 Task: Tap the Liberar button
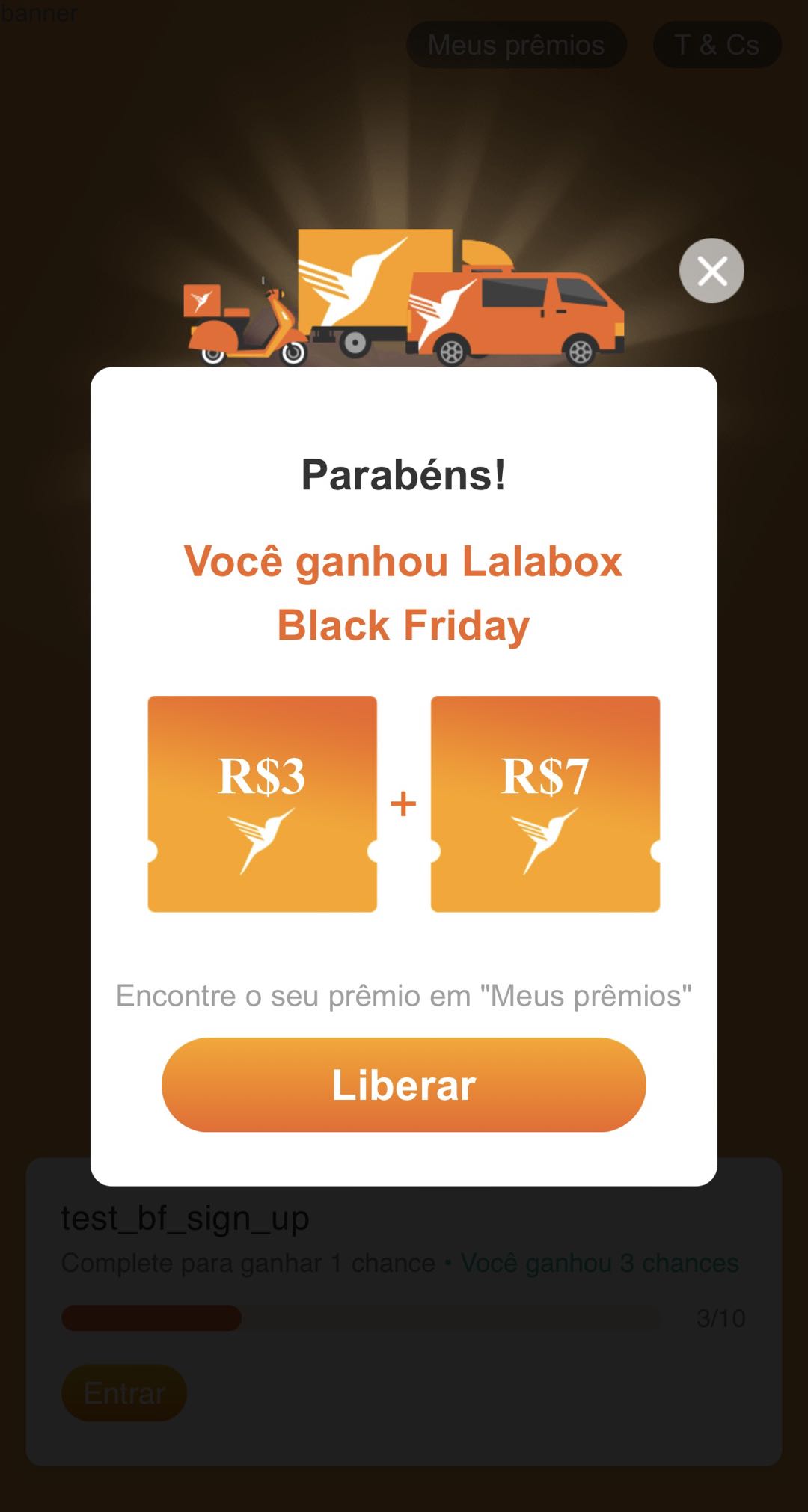pyautogui.click(x=403, y=1084)
